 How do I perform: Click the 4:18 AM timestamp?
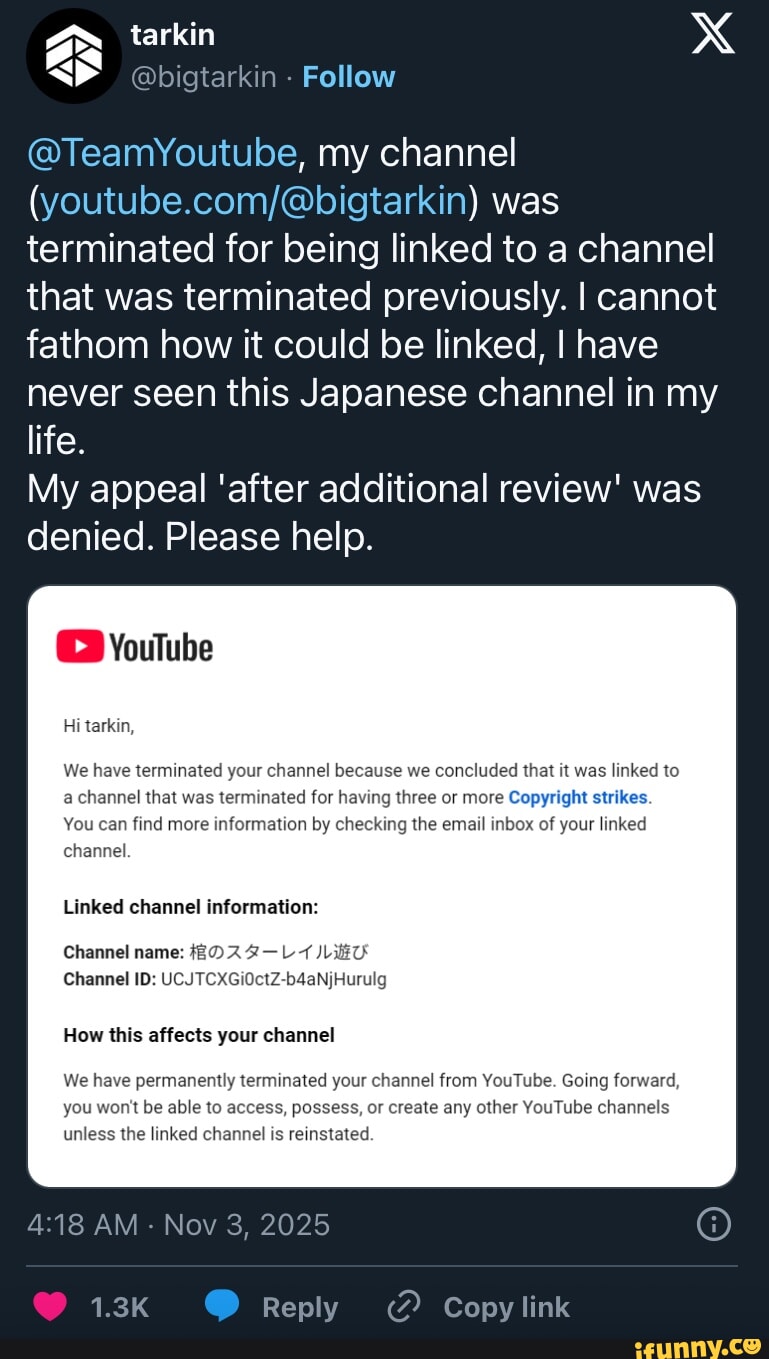pos(82,1224)
